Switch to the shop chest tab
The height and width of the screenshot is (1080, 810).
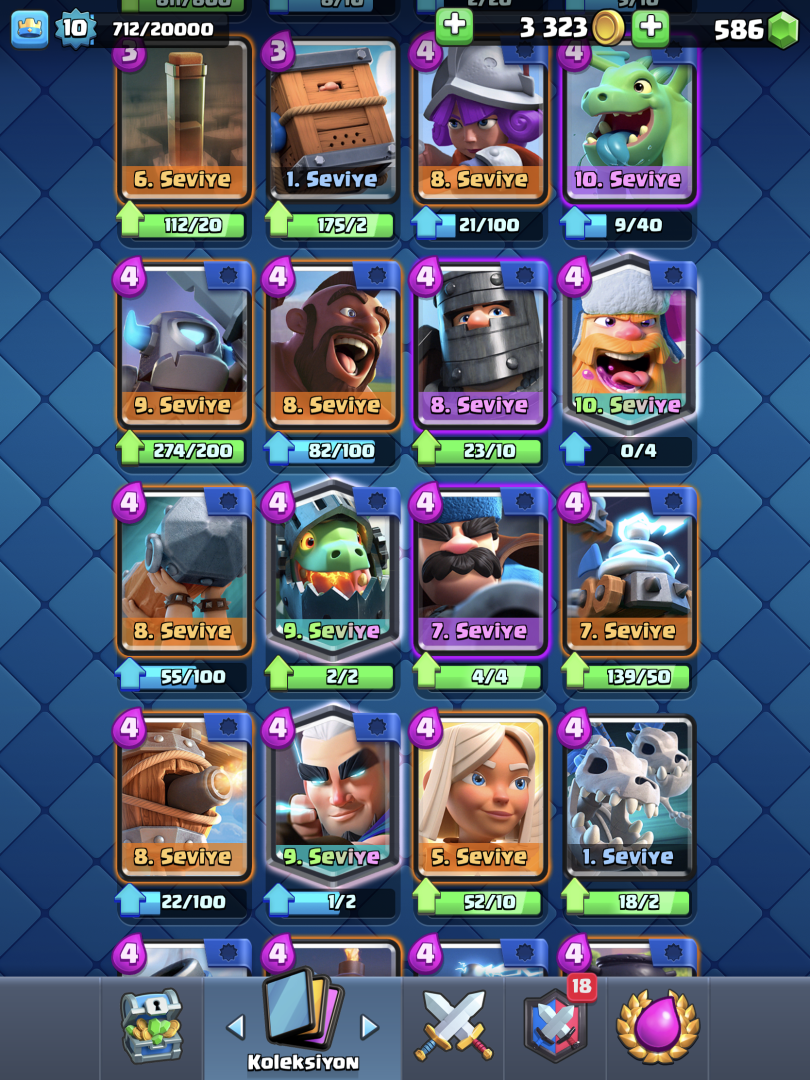coord(152,1026)
